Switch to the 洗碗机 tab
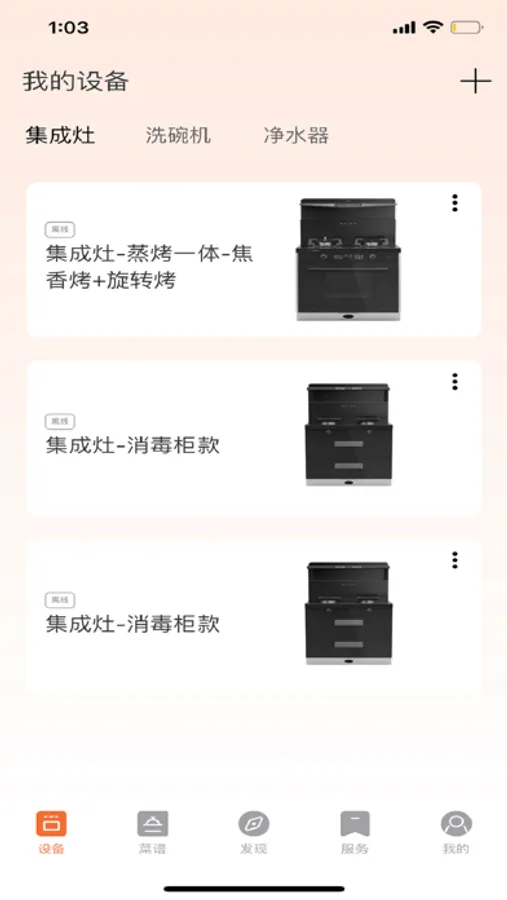507x900 pixels. click(178, 135)
